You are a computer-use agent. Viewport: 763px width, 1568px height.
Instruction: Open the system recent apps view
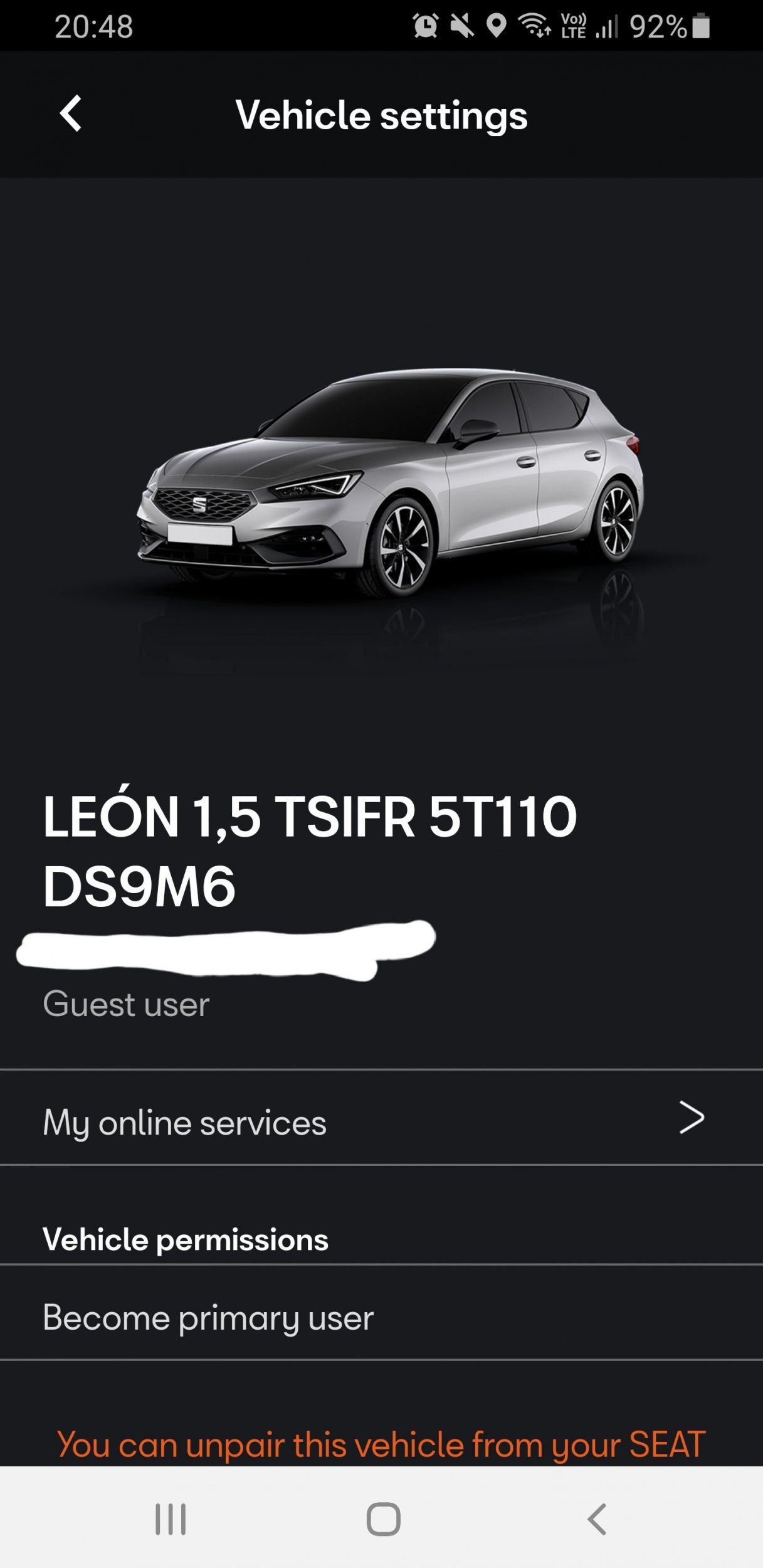pyautogui.click(x=171, y=1519)
